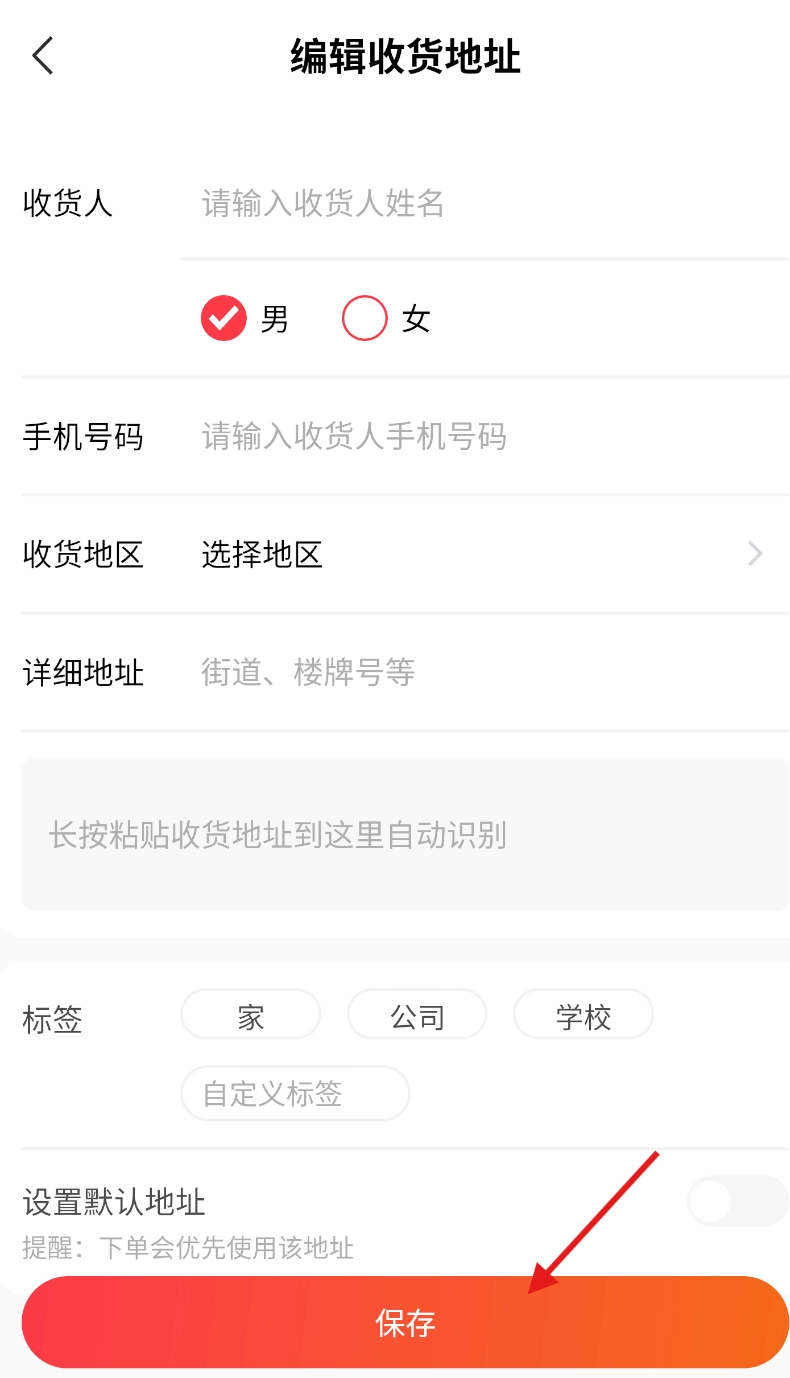This screenshot has width=790, height=1378.
Task: Choose the 学校 tag chip
Action: [583, 1016]
